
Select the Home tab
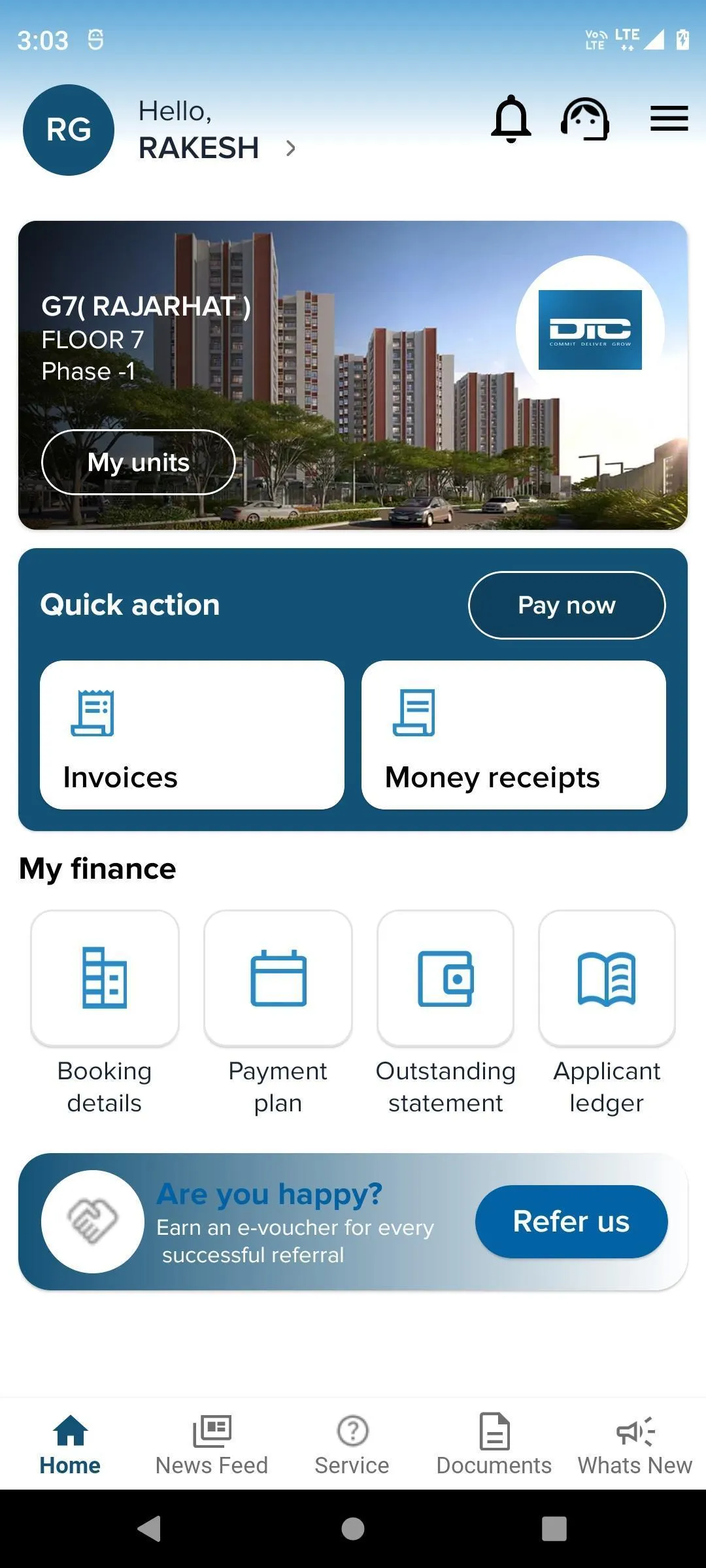(x=70, y=1445)
